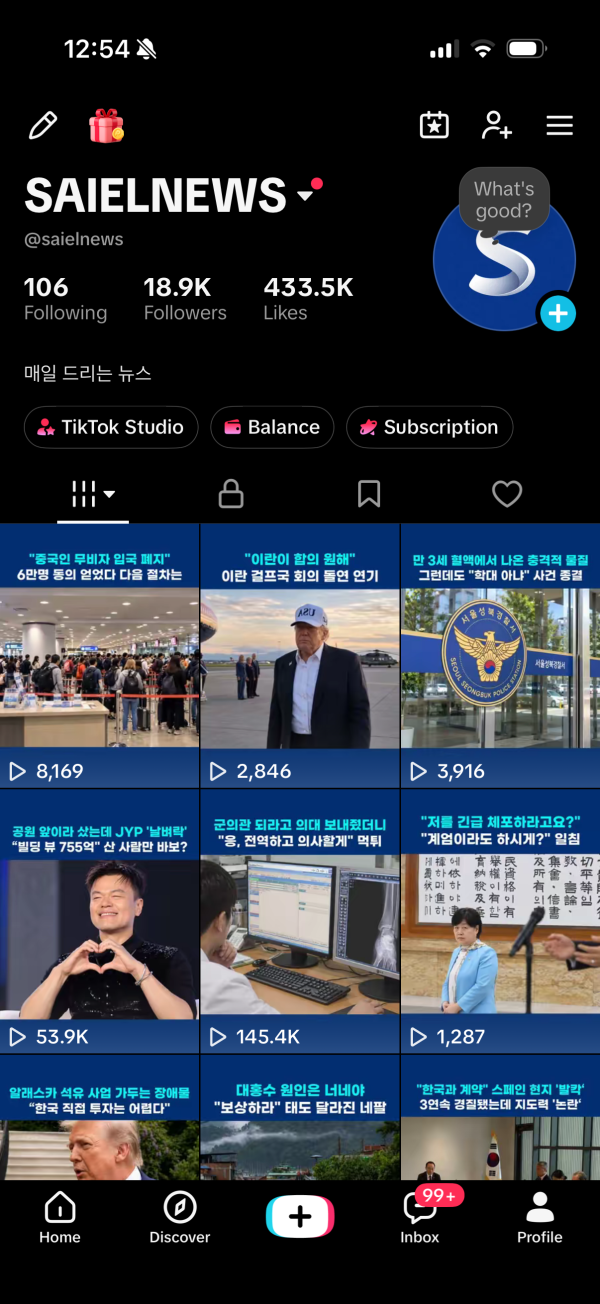Open the calendar star events icon
The height and width of the screenshot is (1304, 600).
click(434, 126)
